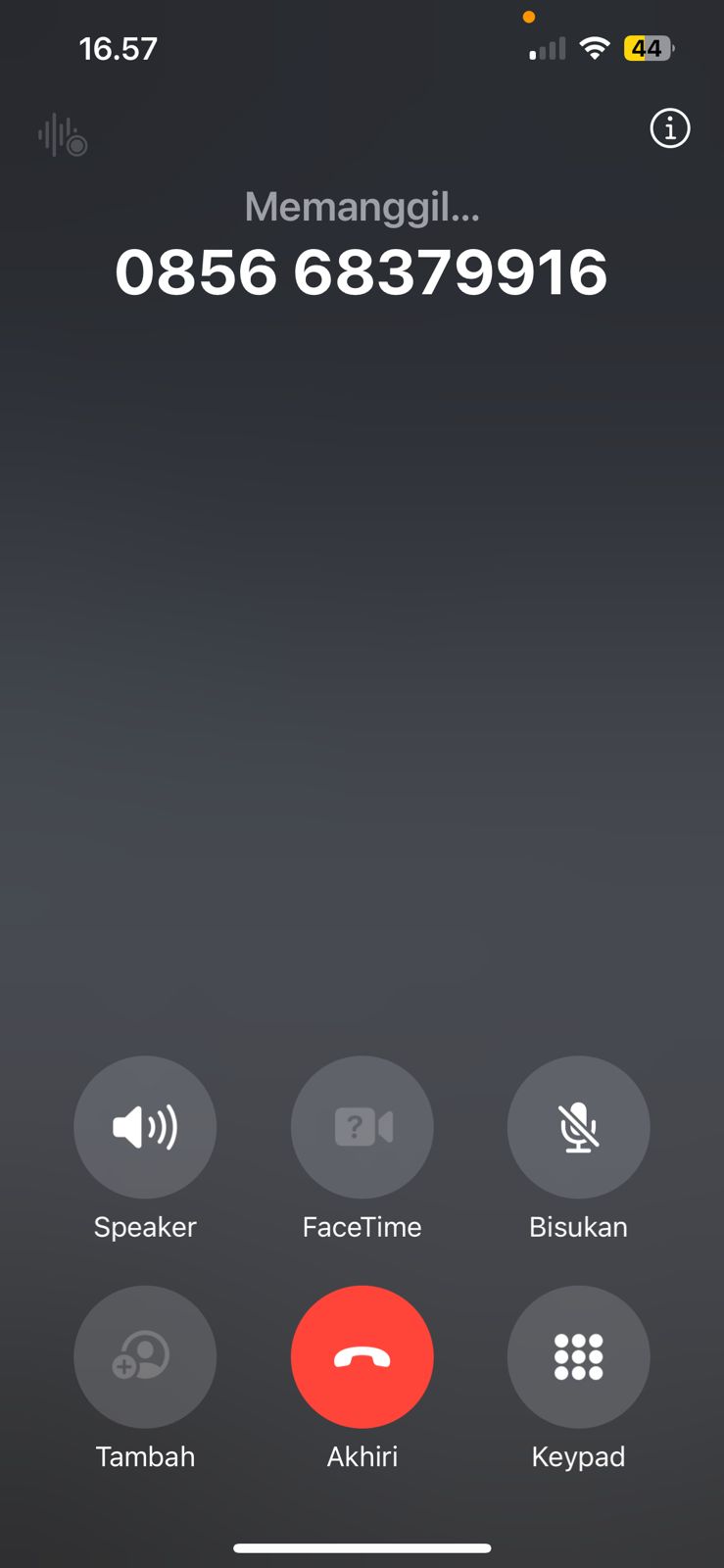Screen dimensions: 724x1568
Task: End the call with Akhiri
Action: [x=362, y=1356]
